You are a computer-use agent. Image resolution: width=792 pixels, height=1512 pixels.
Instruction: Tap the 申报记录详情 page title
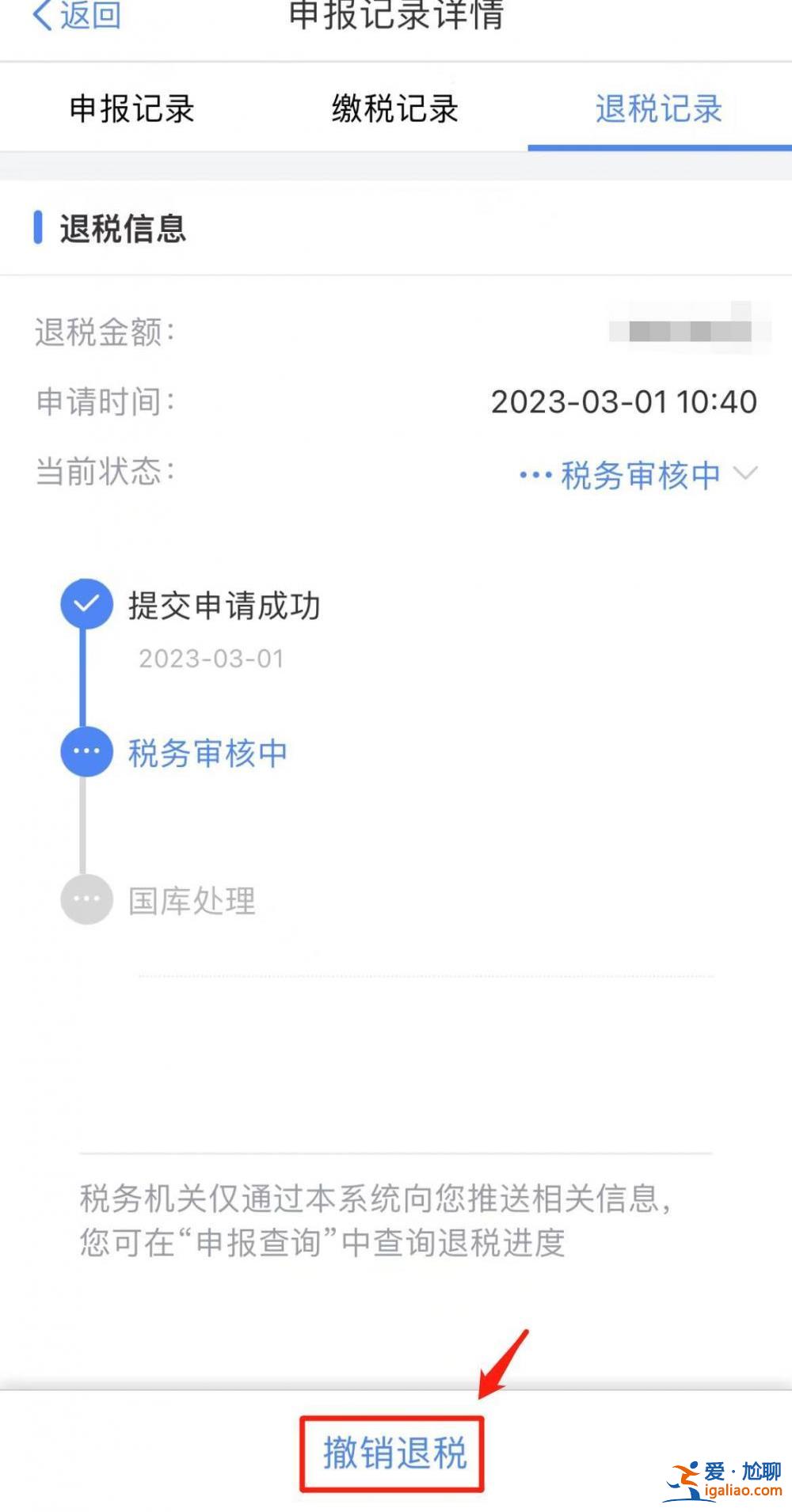(x=396, y=16)
